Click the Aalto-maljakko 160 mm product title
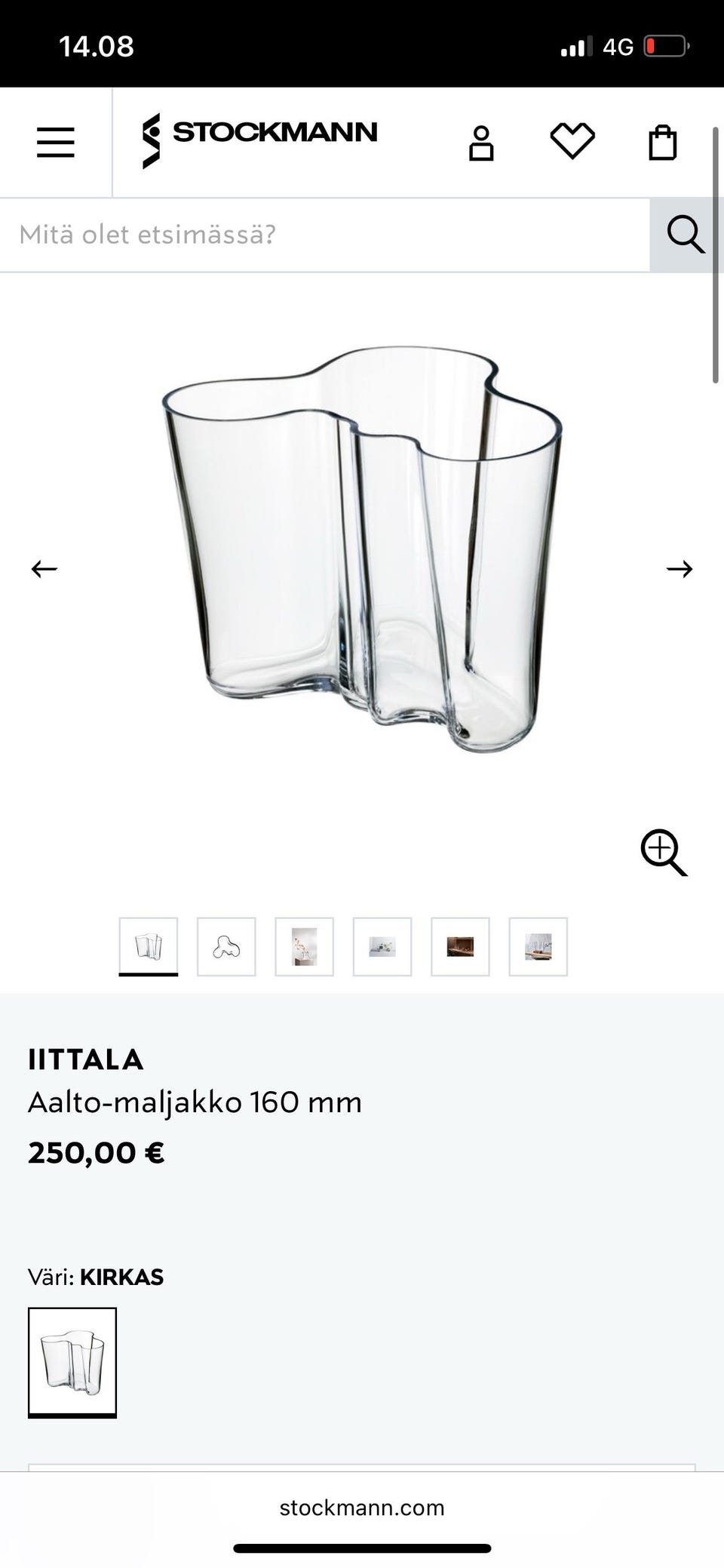This screenshot has height=1568, width=724. [x=195, y=1102]
